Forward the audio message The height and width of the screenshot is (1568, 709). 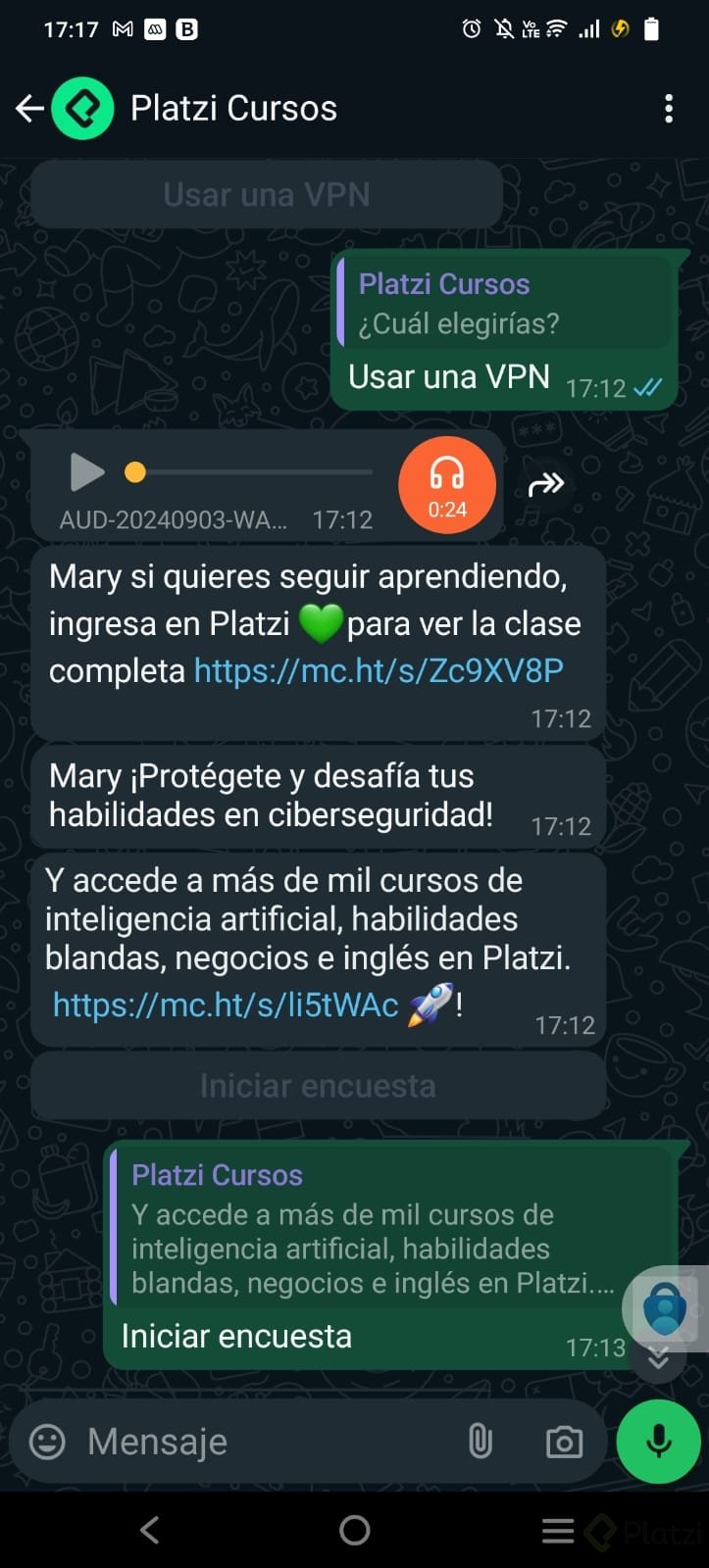pos(546,483)
